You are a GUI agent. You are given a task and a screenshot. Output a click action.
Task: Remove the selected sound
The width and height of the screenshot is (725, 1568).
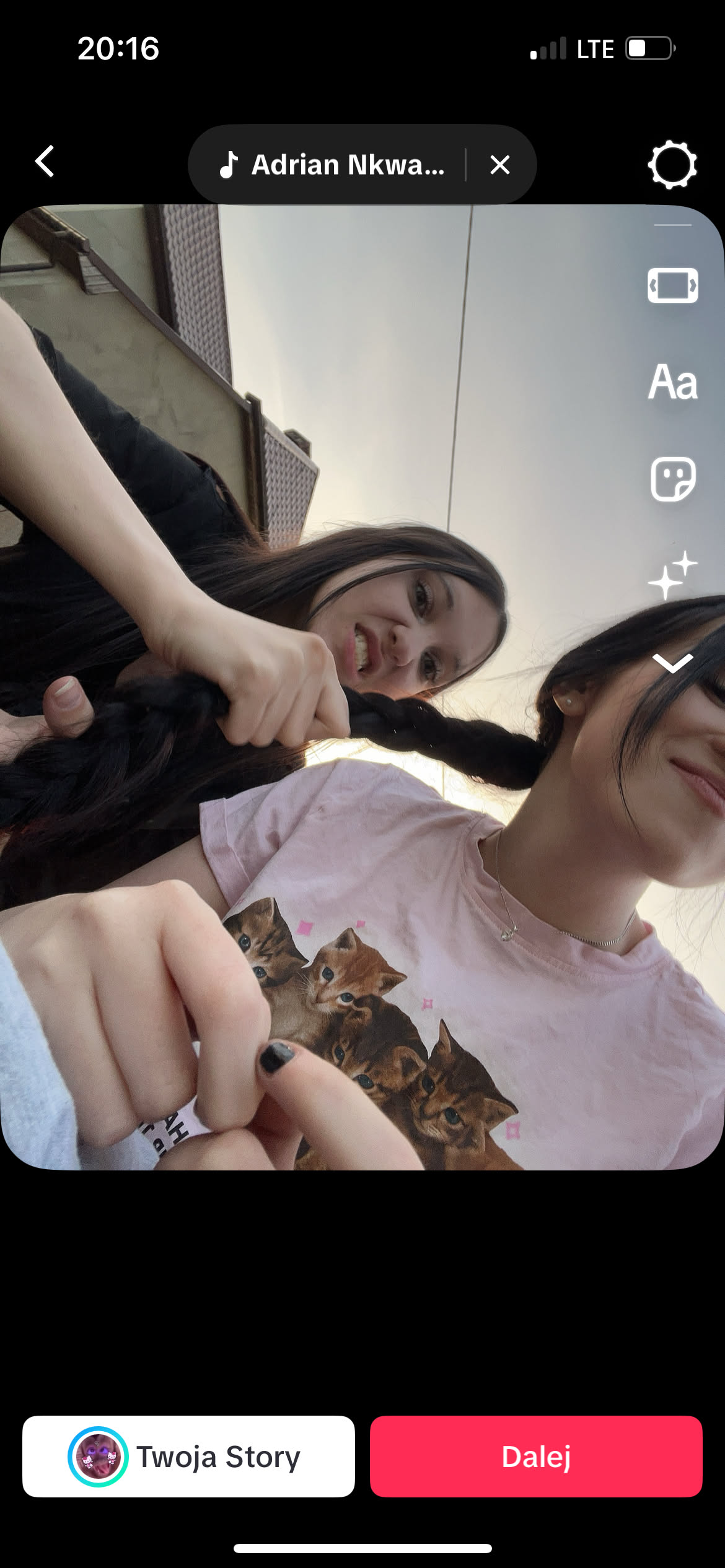(499, 165)
